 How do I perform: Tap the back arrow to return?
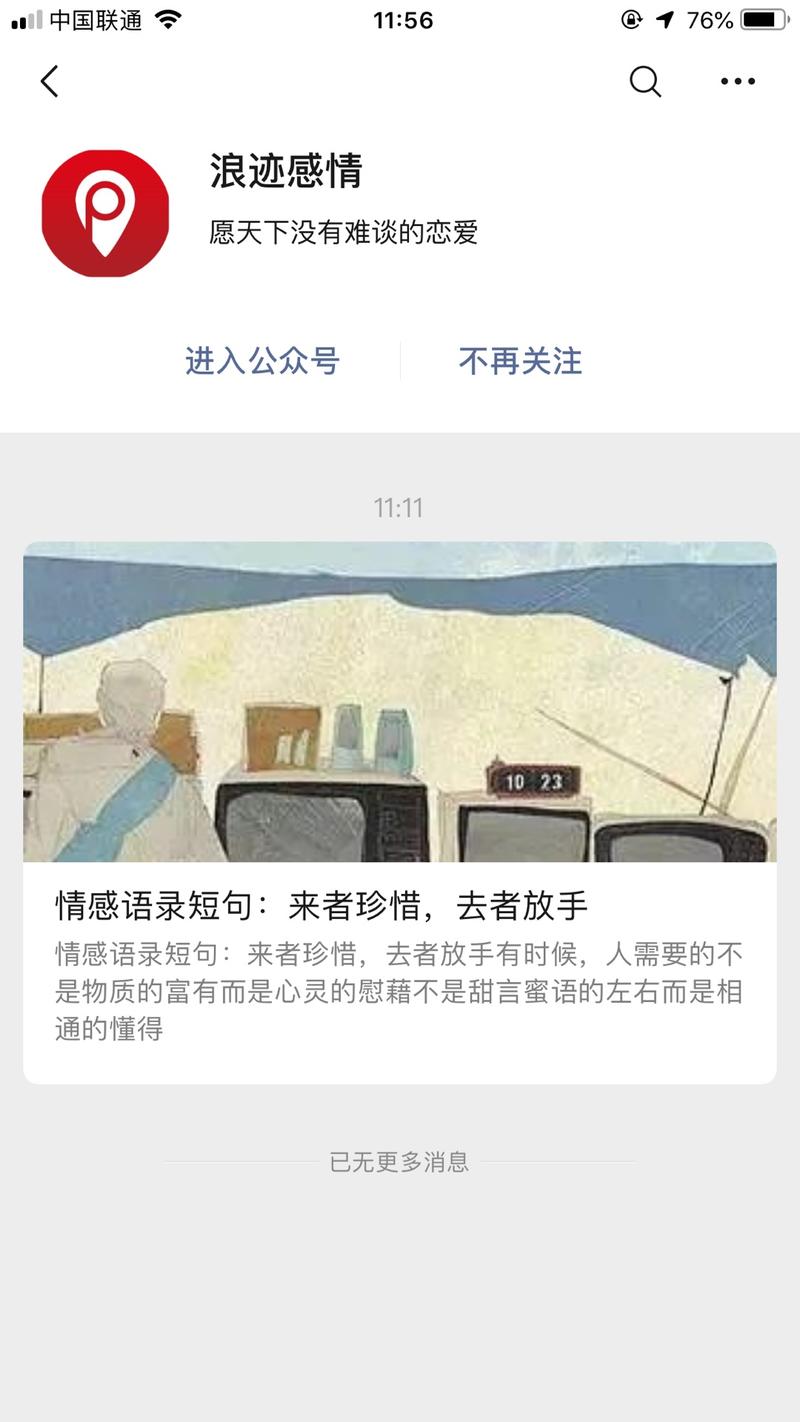tap(49, 81)
